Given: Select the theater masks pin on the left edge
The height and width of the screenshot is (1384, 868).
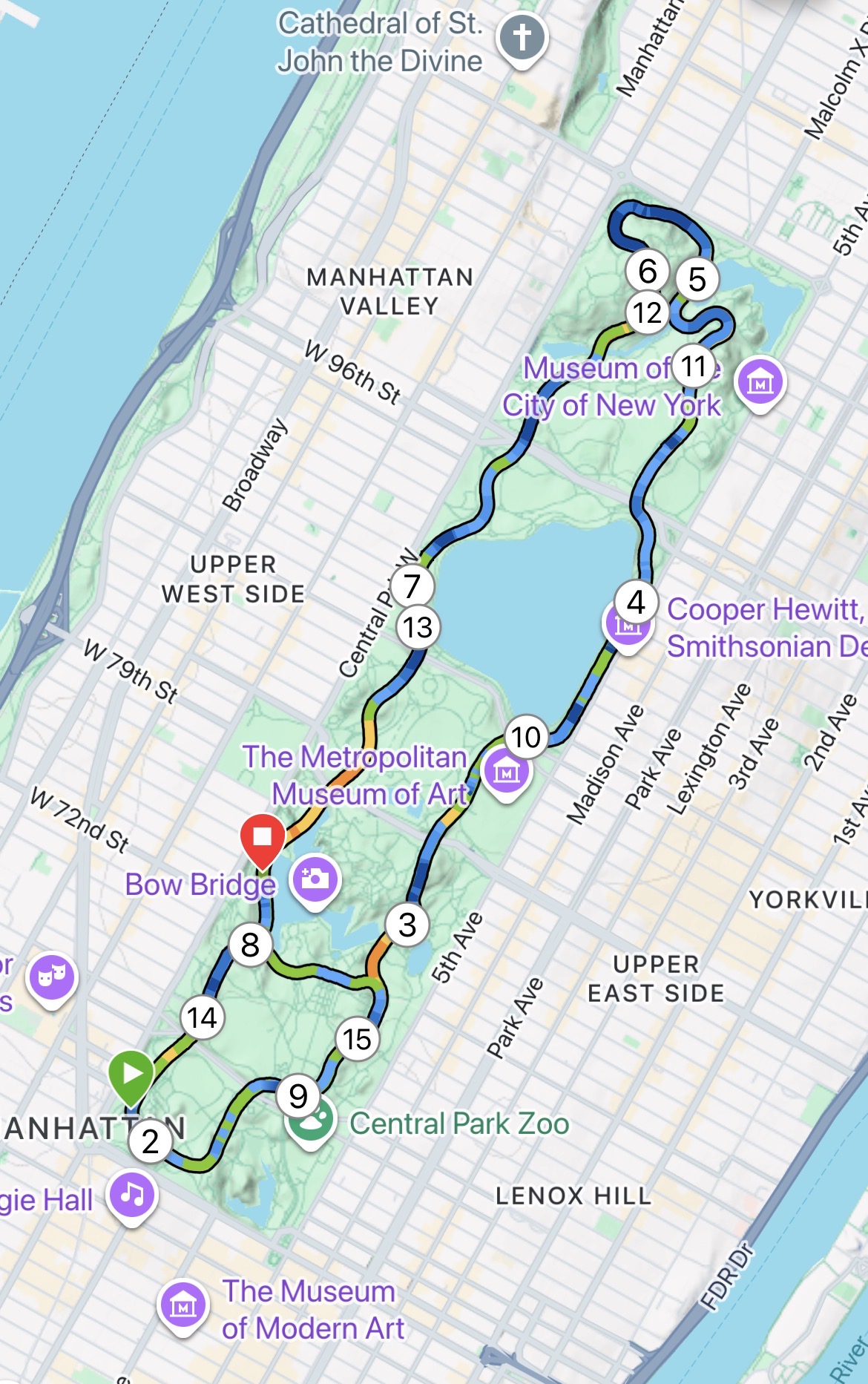Looking at the screenshot, I should pyautogui.click(x=51, y=976).
